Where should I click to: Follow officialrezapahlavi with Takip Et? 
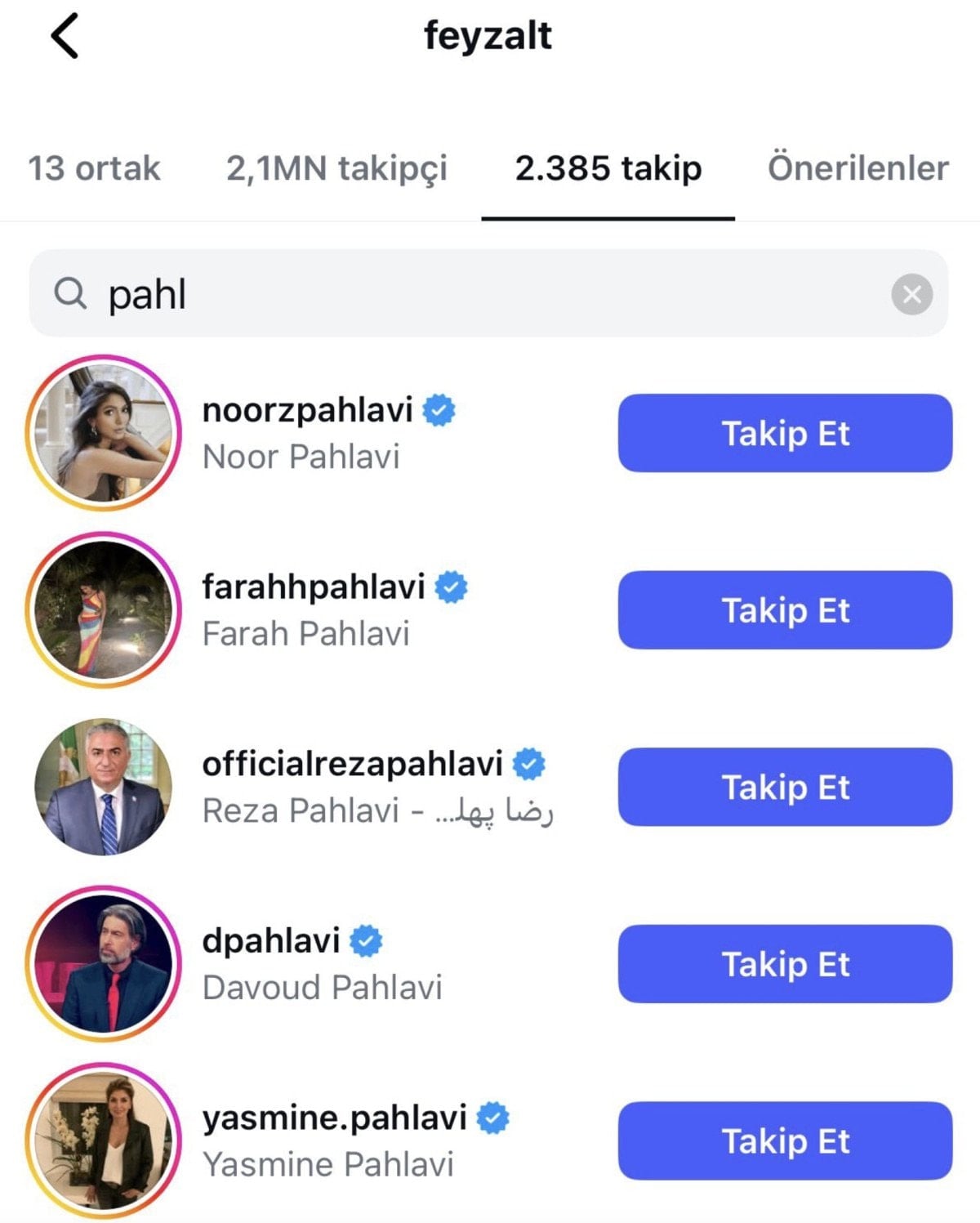[x=785, y=787]
